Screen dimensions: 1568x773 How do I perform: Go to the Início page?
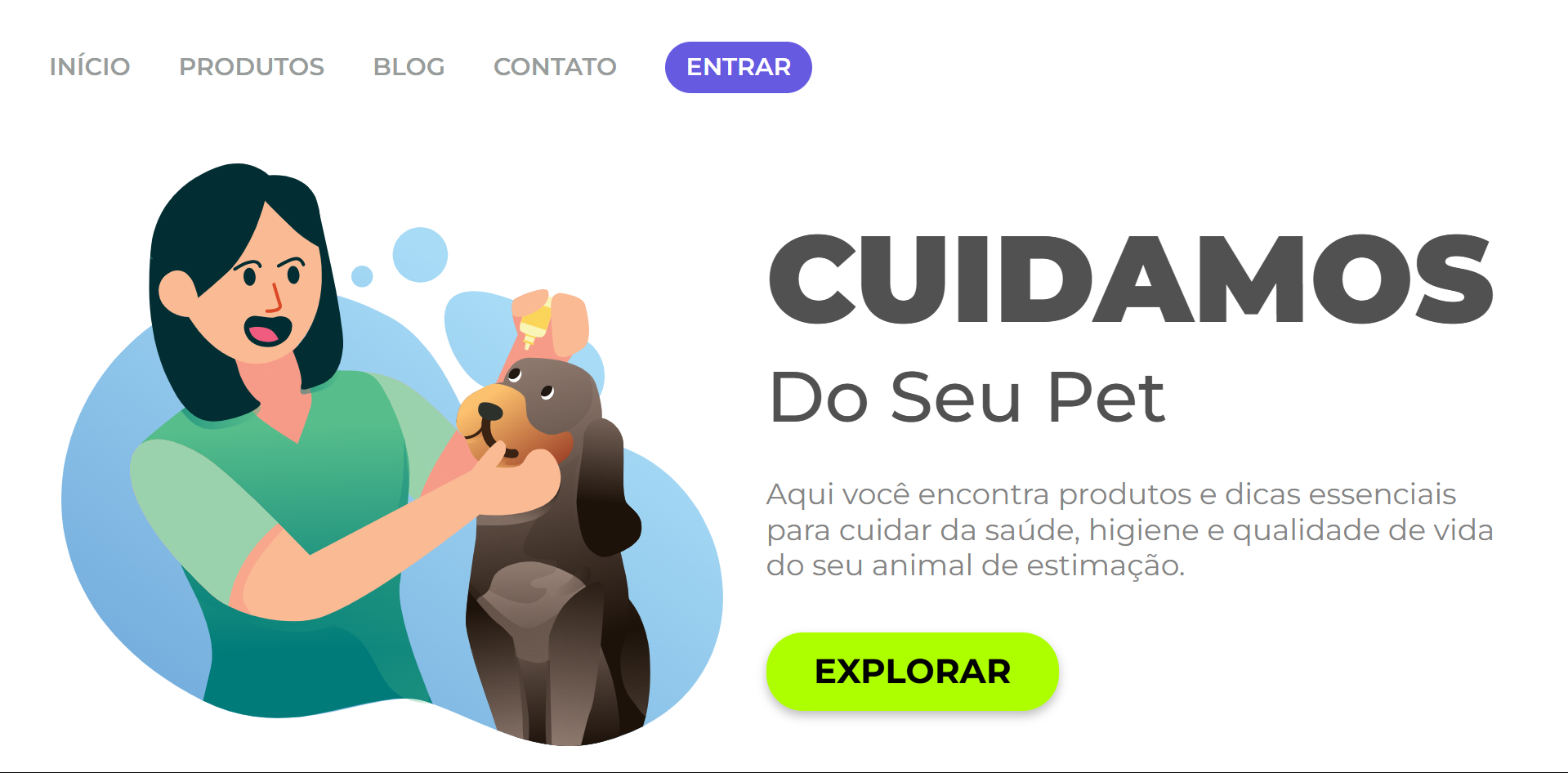pyautogui.click(x=90, y=67)
